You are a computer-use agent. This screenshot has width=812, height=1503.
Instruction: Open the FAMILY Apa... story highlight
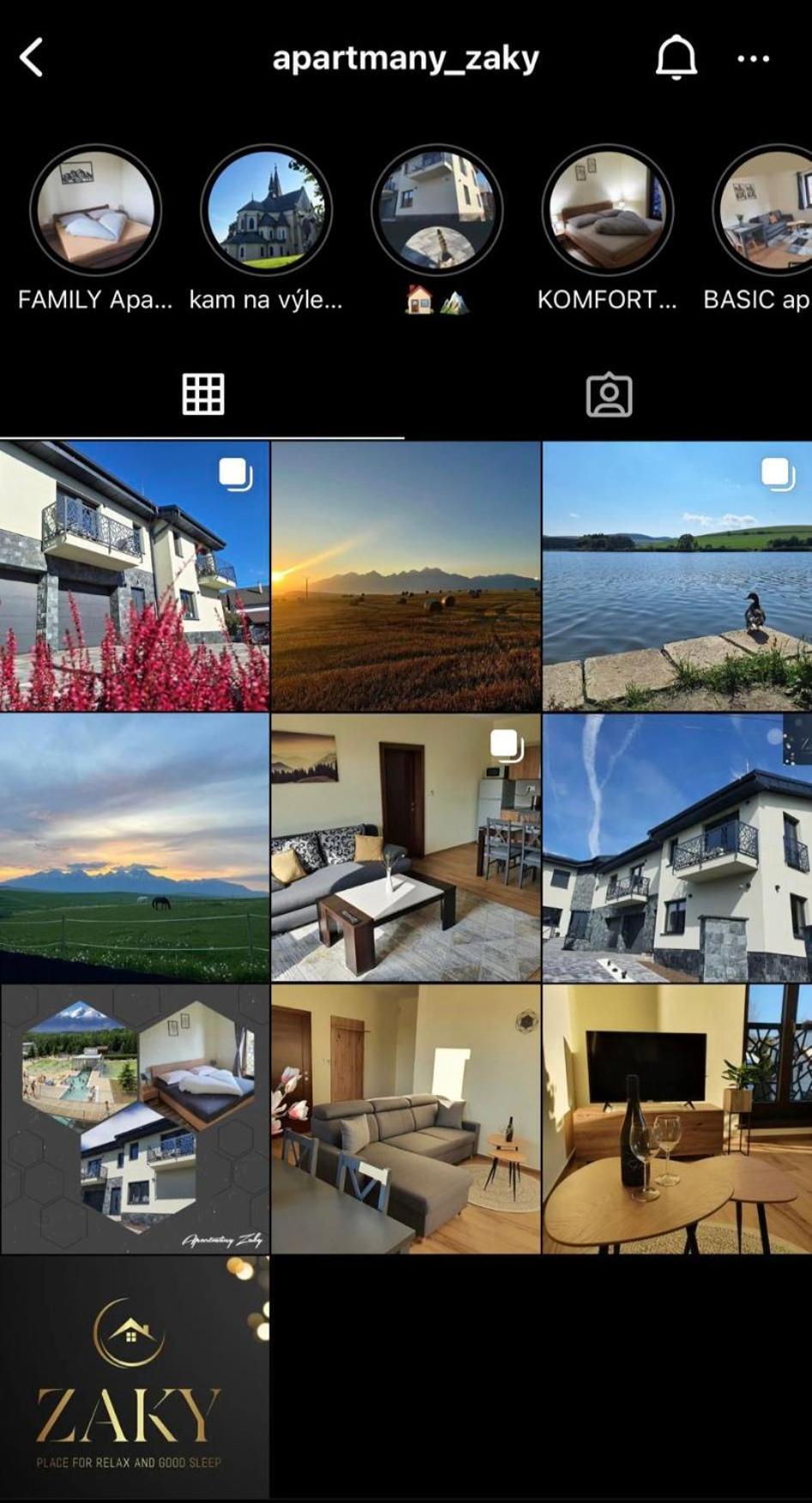[x=95, y=210]
